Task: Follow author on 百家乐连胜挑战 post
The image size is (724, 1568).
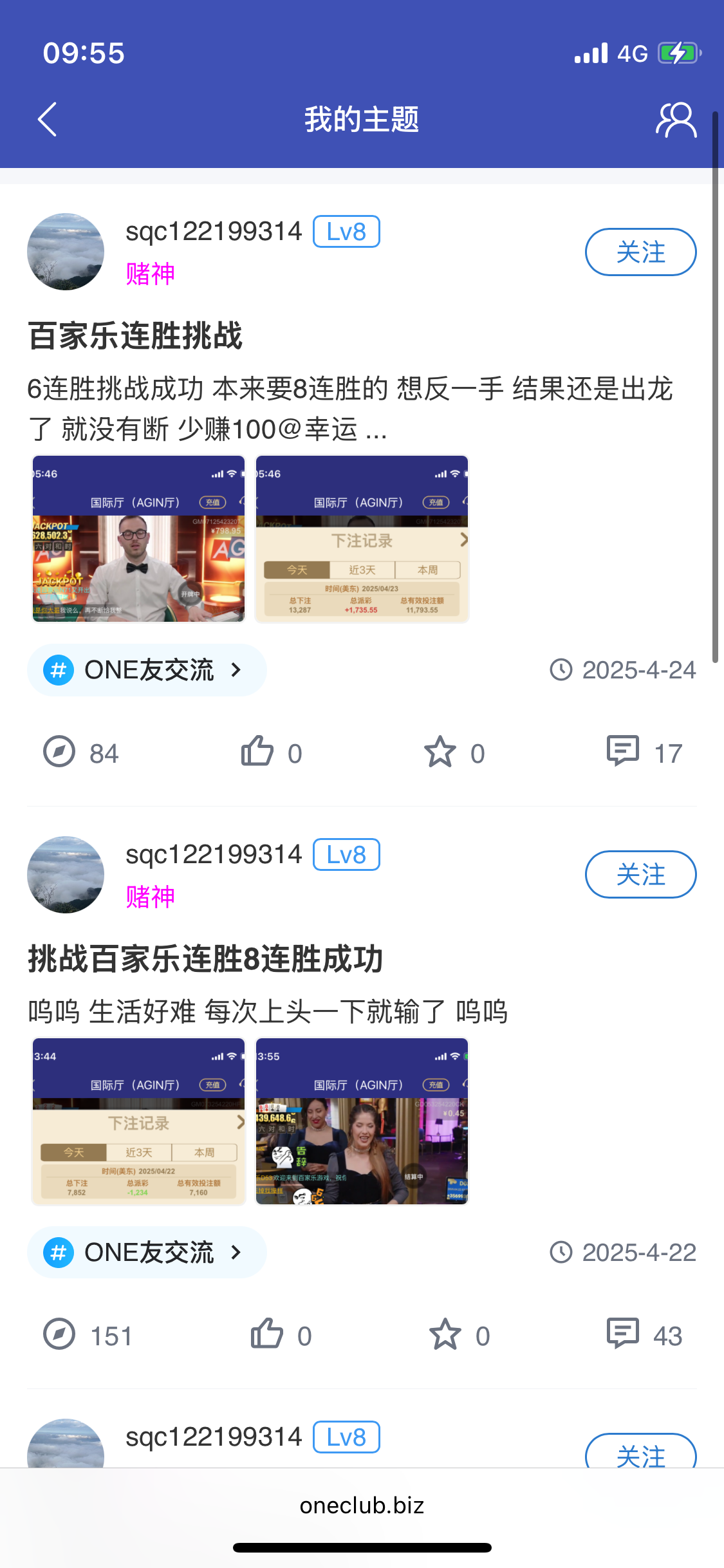Action: point(640,252)
